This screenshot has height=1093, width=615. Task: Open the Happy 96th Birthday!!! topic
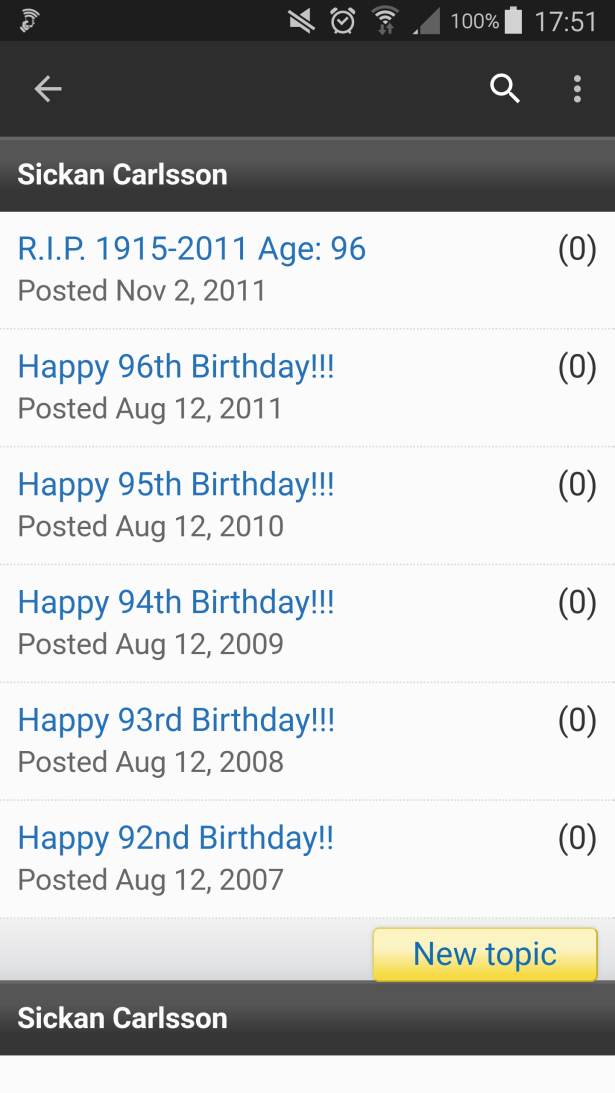coord(176,367)
